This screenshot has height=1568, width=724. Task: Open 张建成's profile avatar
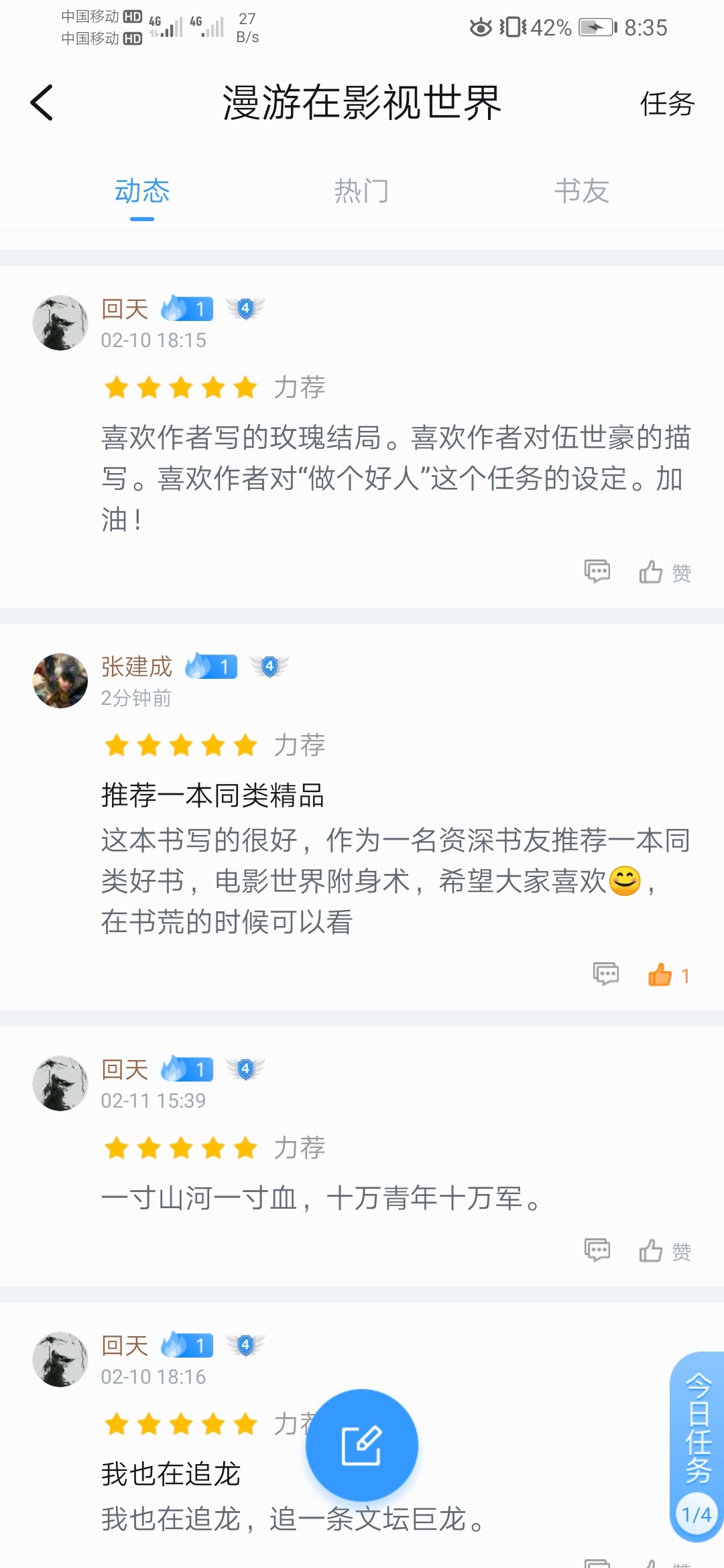coord(60,681)
